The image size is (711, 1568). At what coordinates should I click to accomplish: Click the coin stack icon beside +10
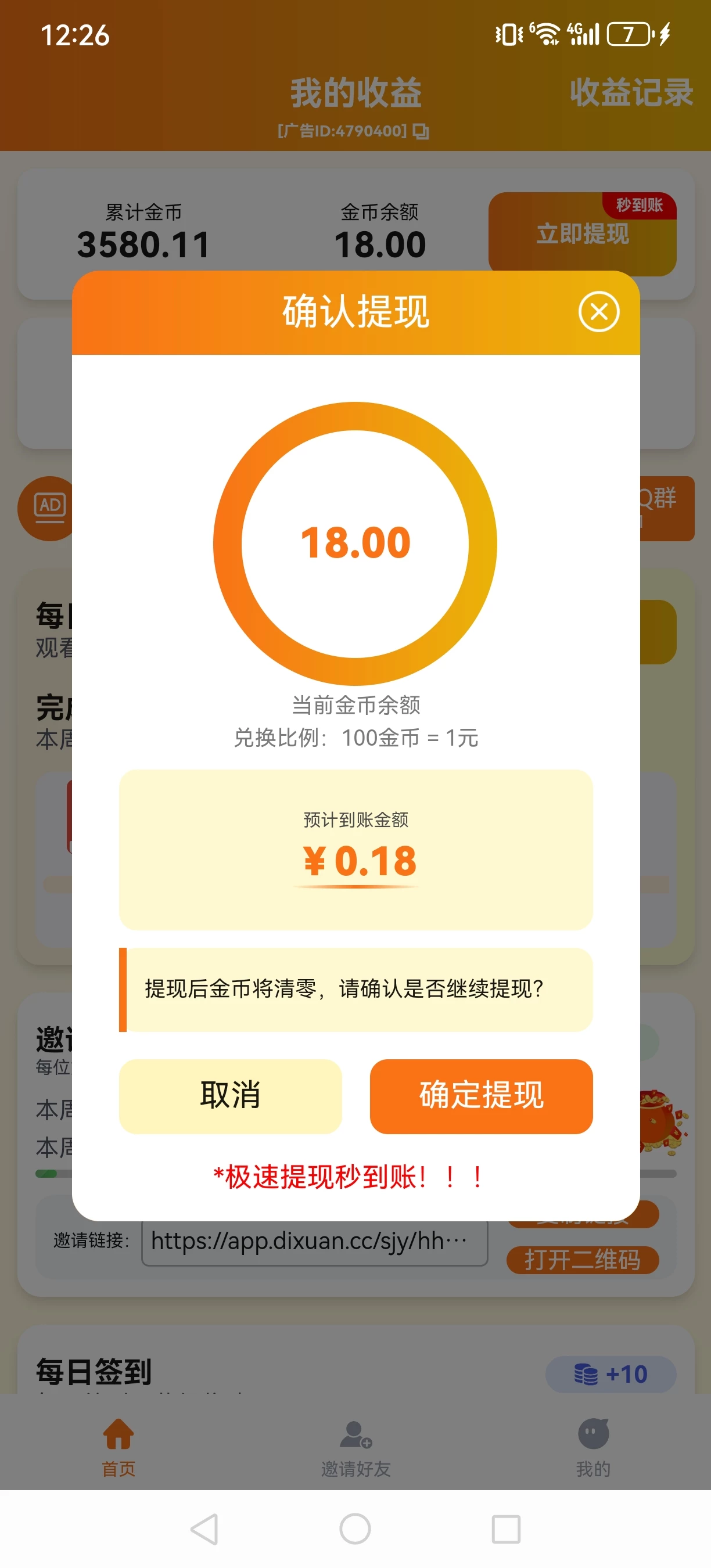[x=586, y=1375]
